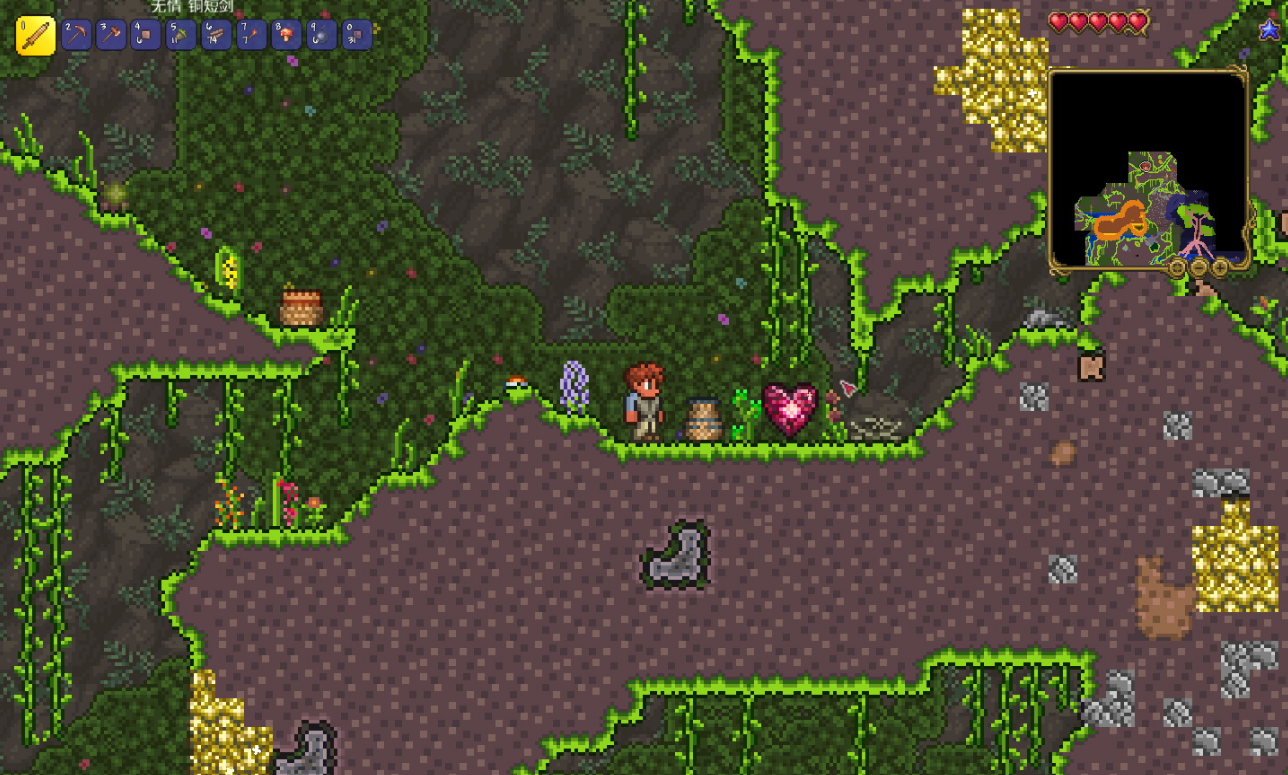The height and width of the screenshot is (775, 1288).
Task: Equip the torches in hotbar slot 7
Action: click(251, 36)
